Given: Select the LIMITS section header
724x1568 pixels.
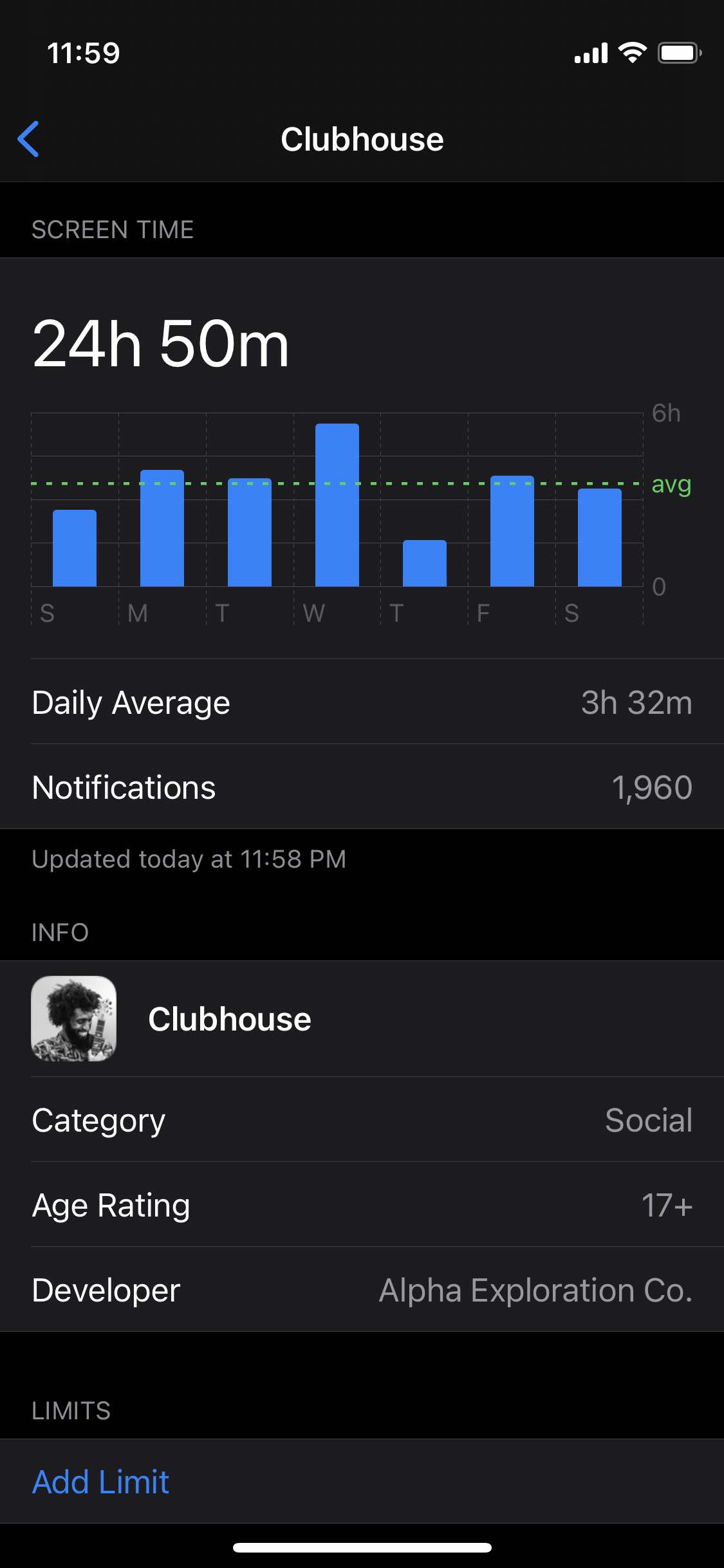Looking at the screenshot, I should click(71, 1410).
